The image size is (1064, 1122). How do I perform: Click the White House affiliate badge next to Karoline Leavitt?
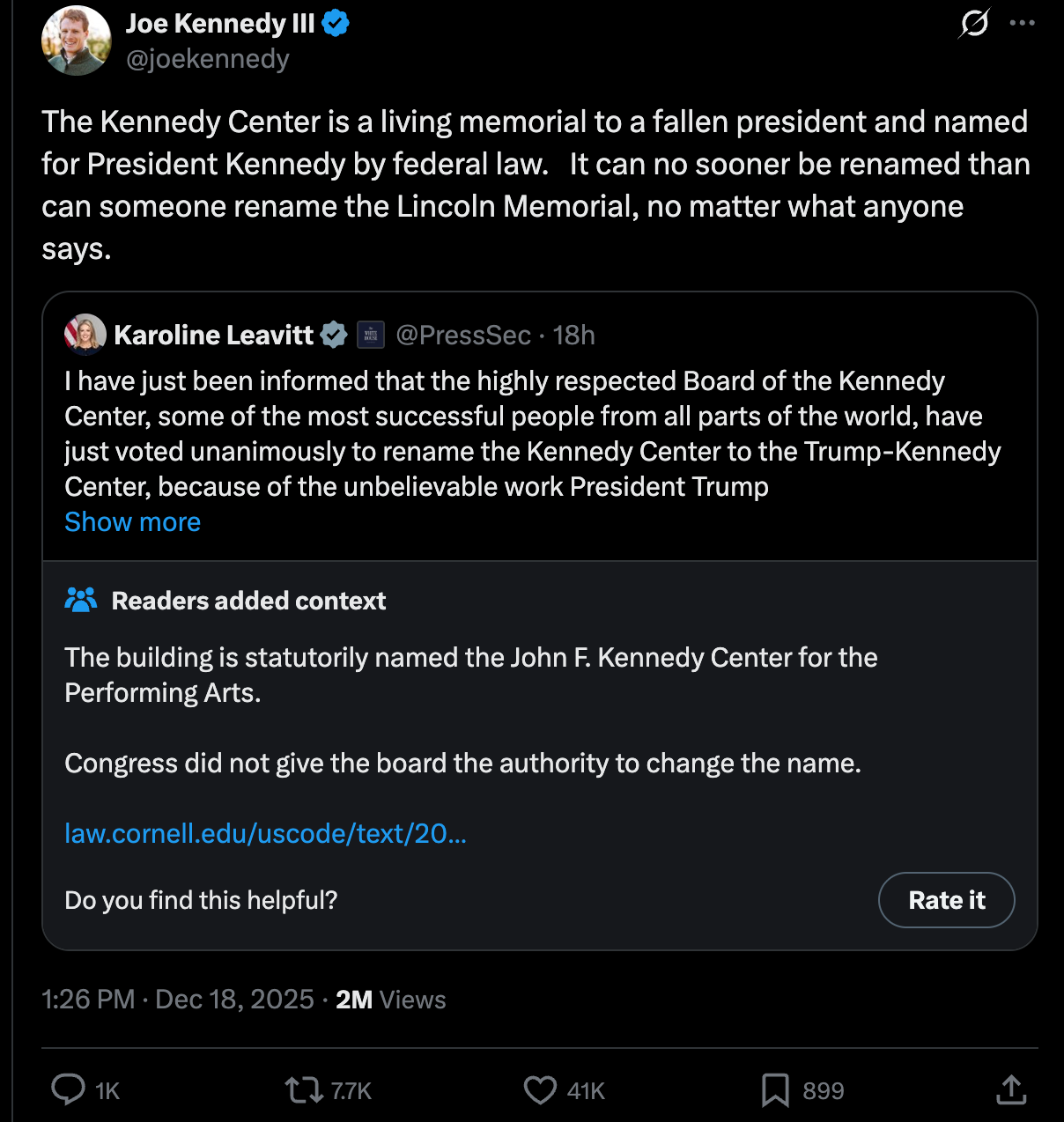pos(370,334)
